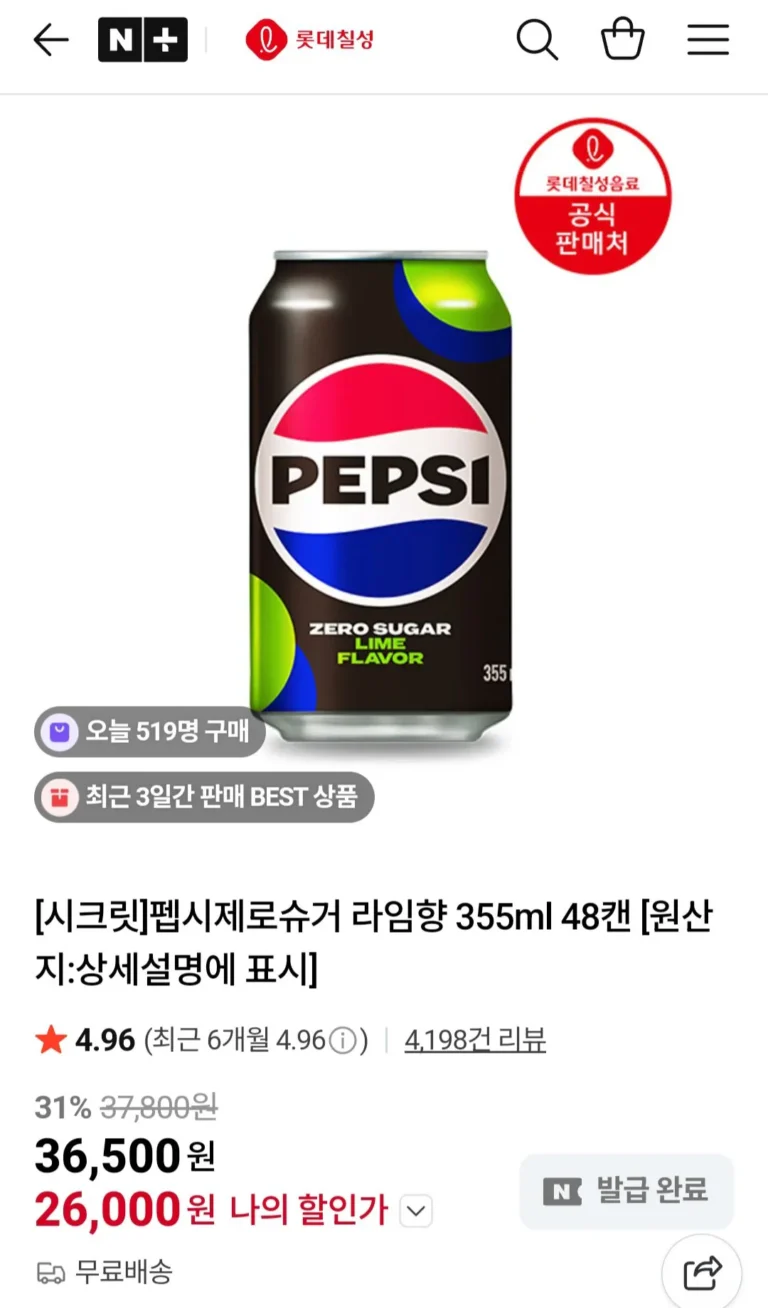Tap the 발급 완료 coupon button

pos(627,1191)
